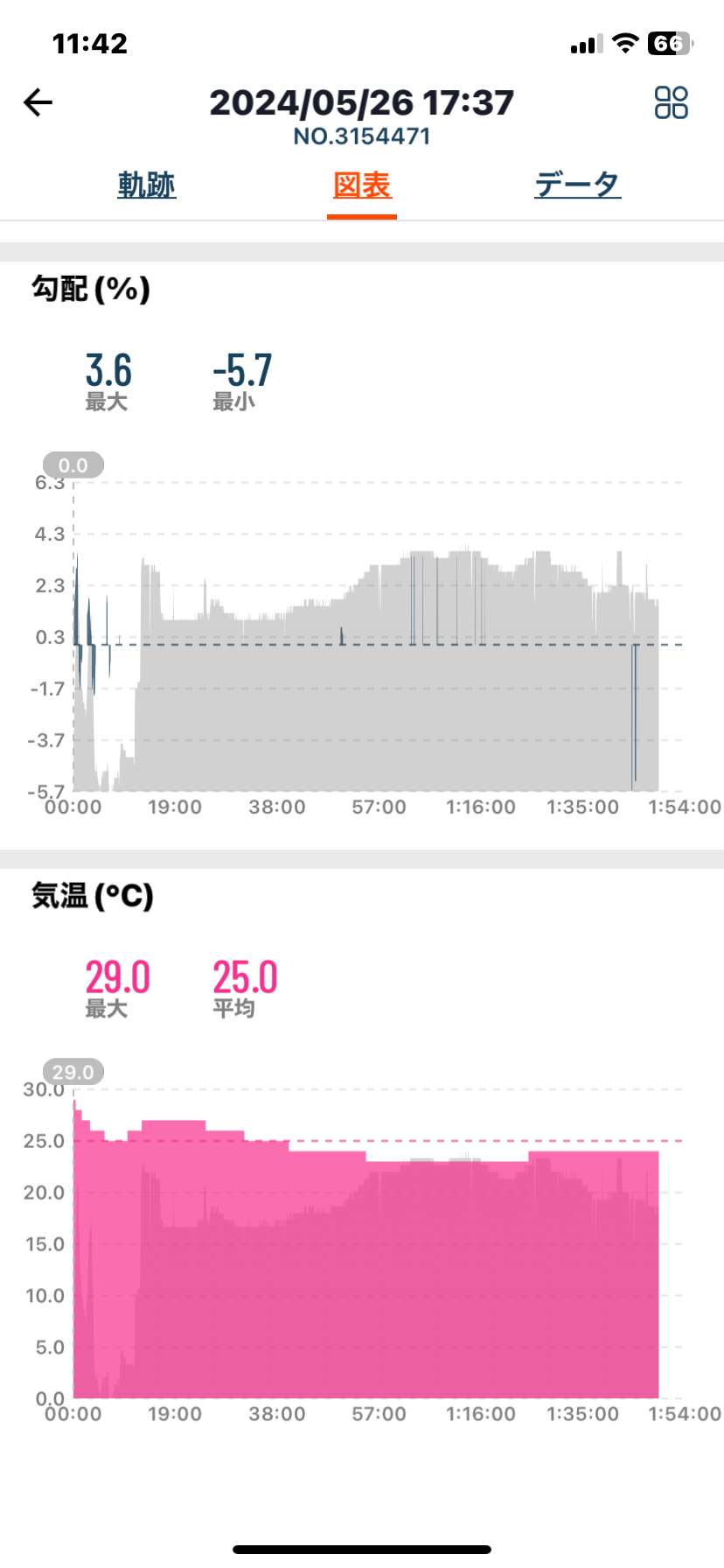Select the 図表 tab
The height and width of the screenshot is (1568, 724).
pos(362,185)
